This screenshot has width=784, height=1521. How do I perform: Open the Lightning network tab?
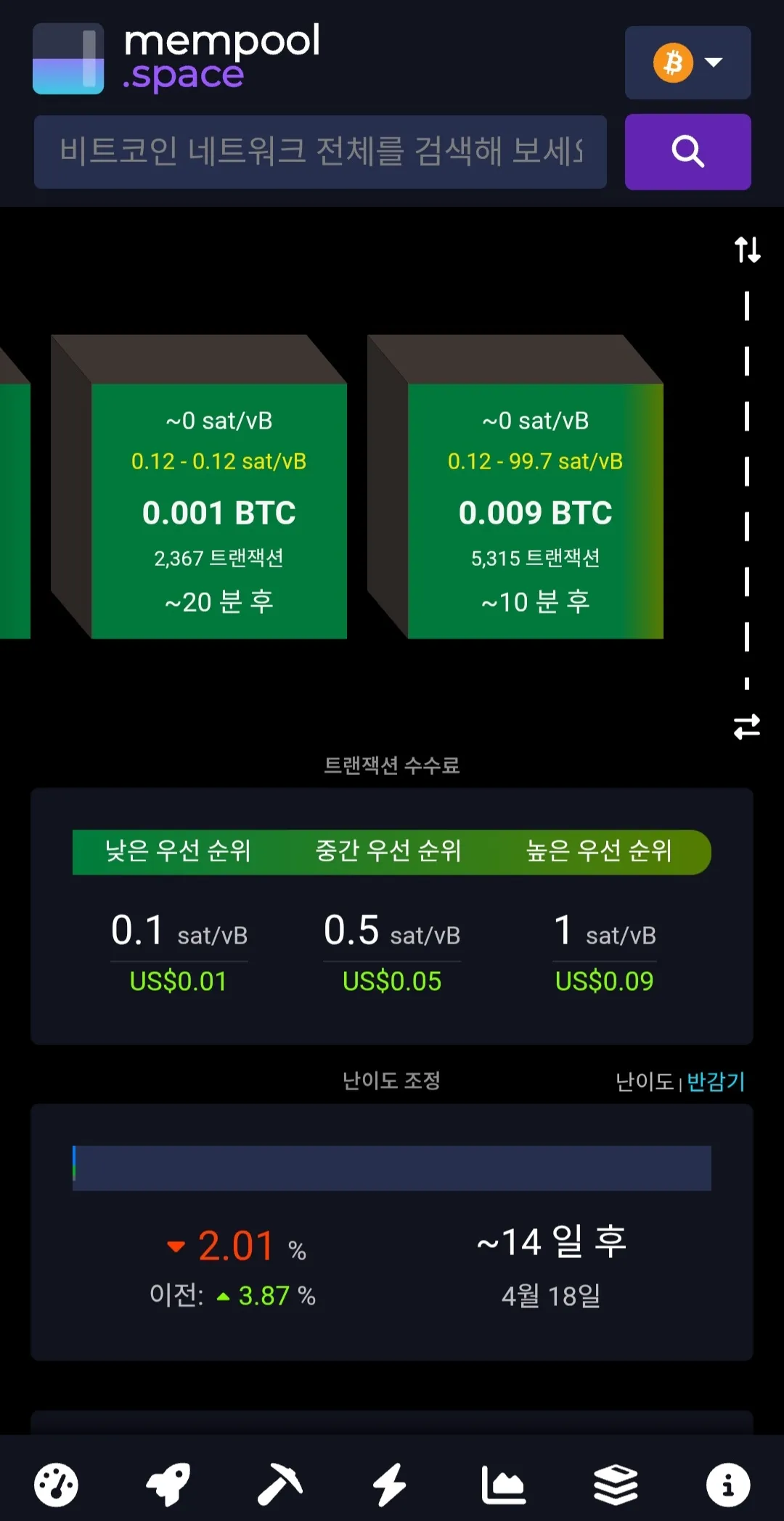point(390,1485)
